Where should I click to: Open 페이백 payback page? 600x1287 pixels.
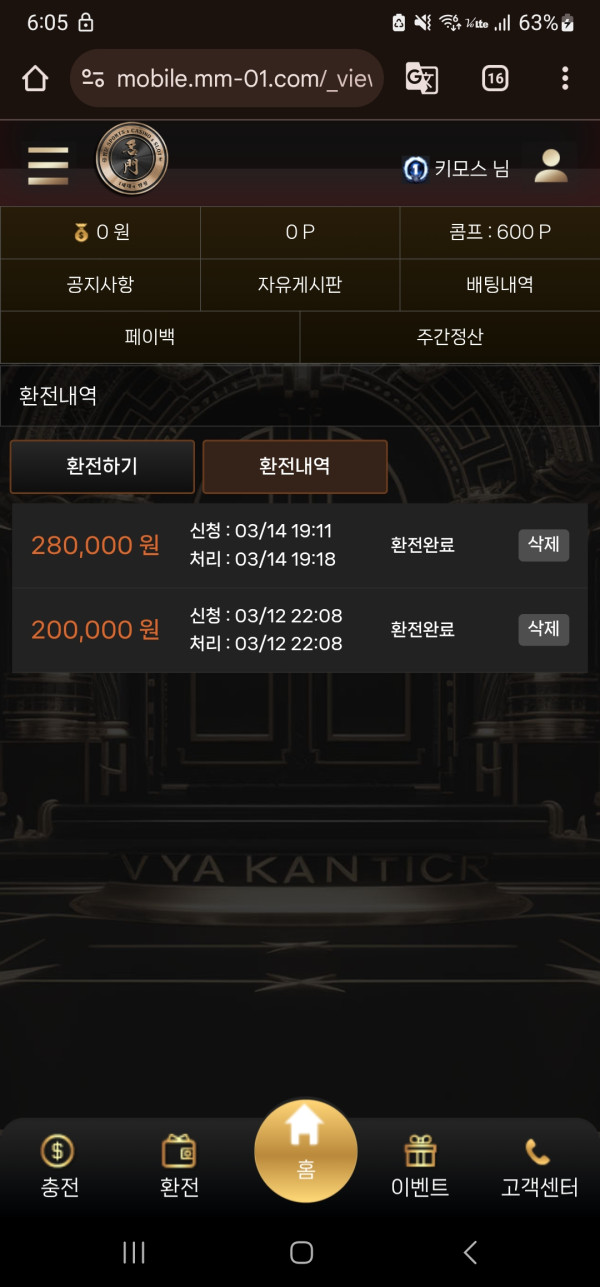coord(150,336)
